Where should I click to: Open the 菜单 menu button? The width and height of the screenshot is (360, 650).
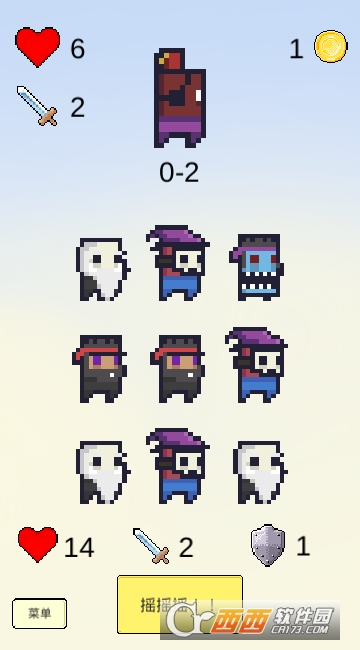coord(39,613)
